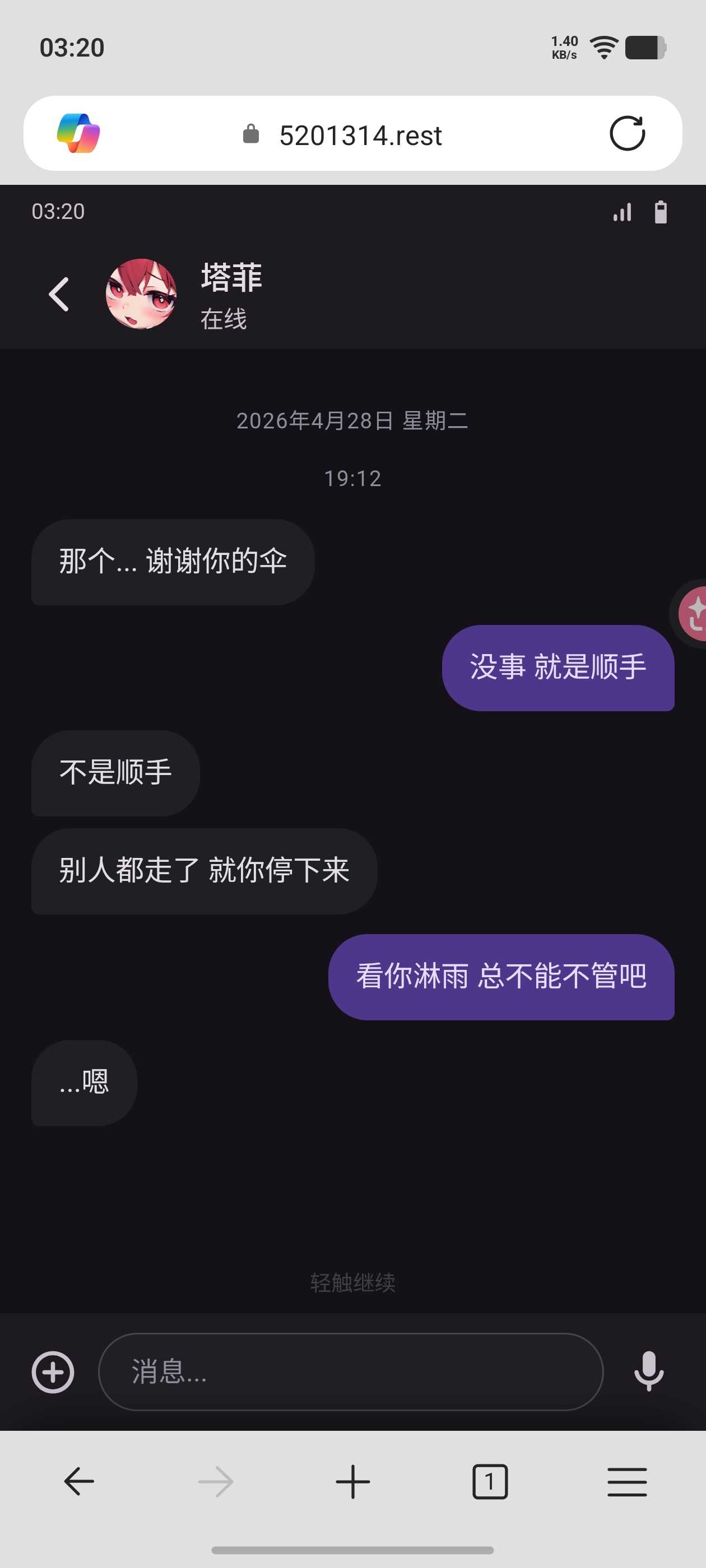
Task: Start voice input with the microphone
Action: click(649, 1372)
